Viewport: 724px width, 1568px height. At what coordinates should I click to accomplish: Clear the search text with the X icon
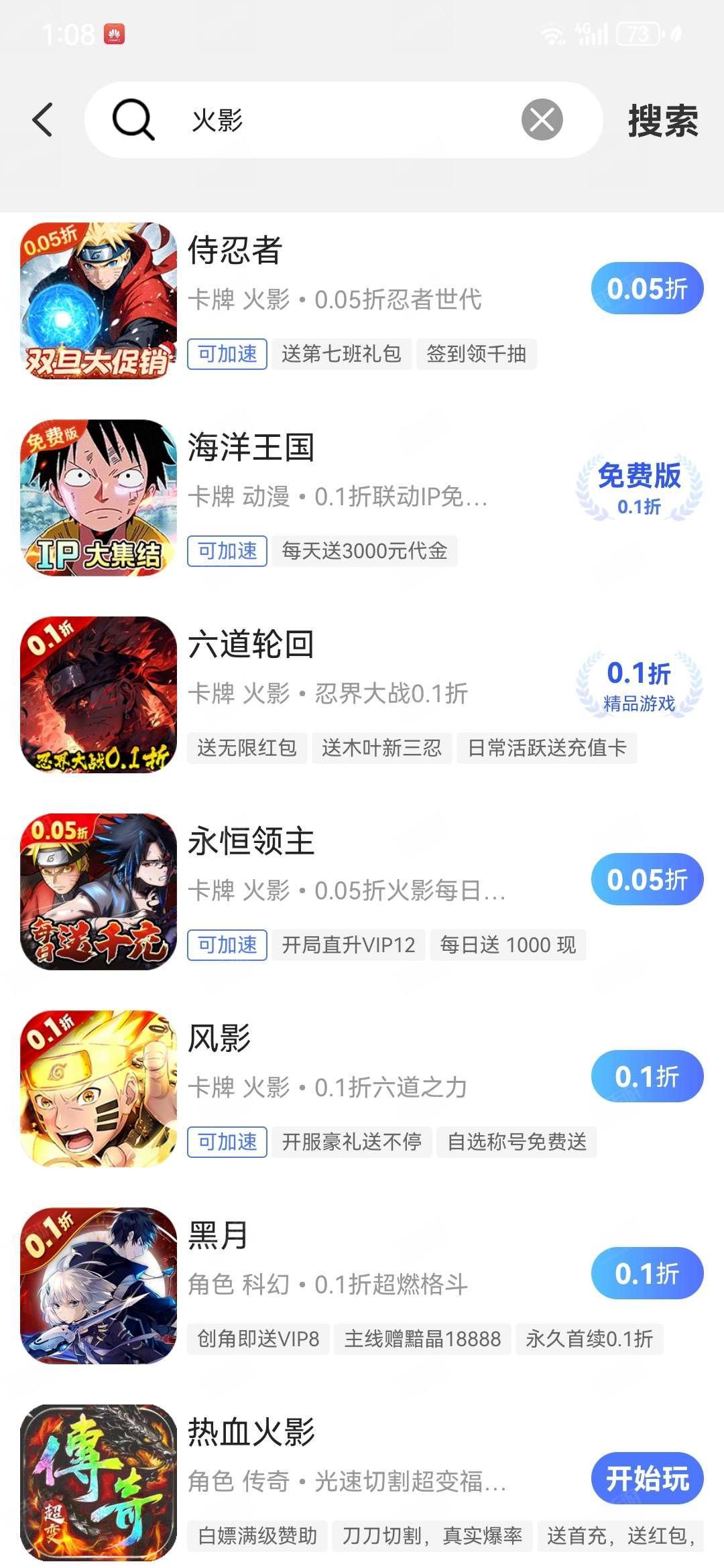coord(542,120)
